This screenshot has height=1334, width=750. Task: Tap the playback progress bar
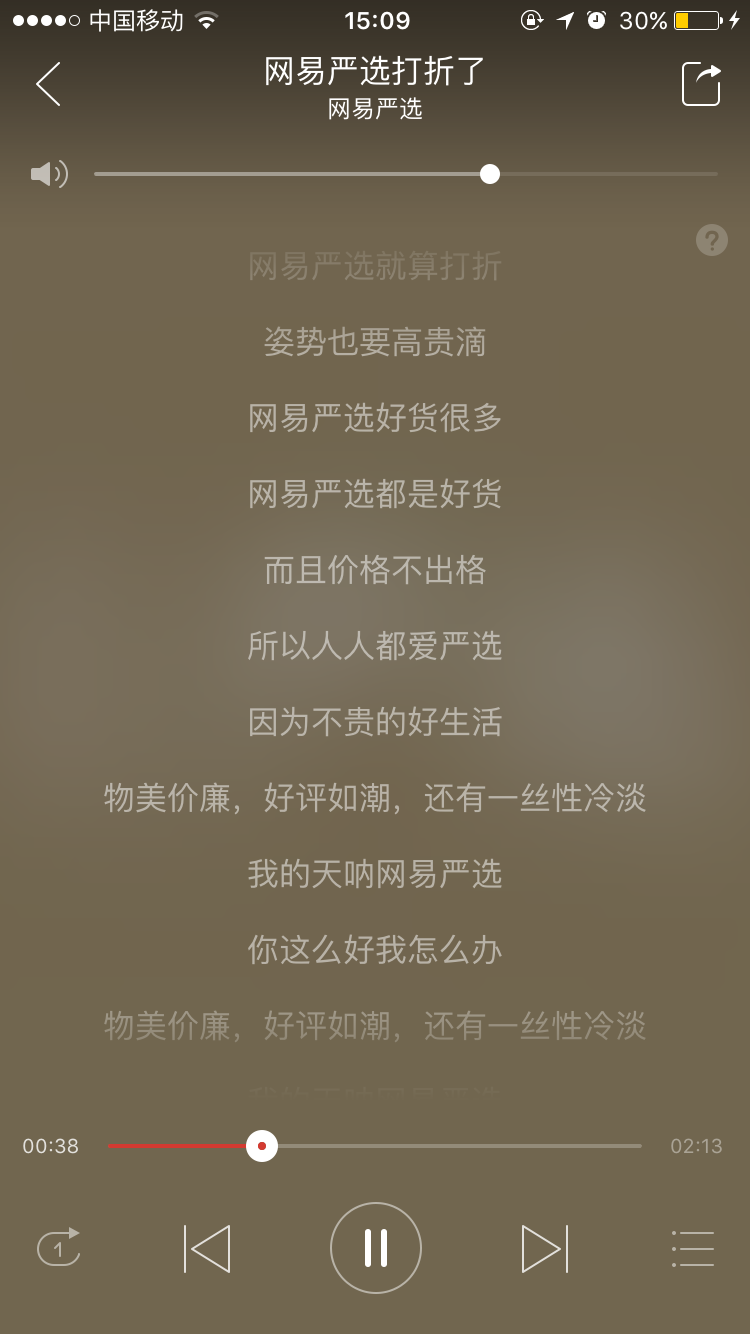click(x=375, y=1146)
